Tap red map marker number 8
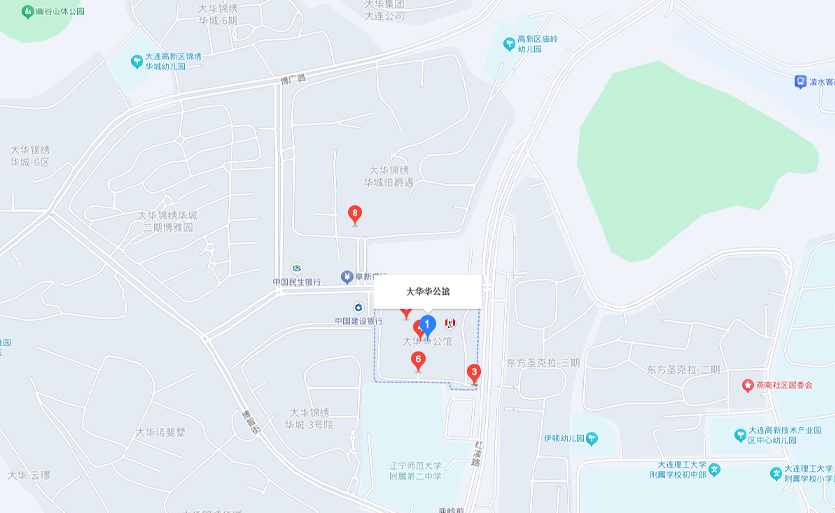The width and height of the screenshot is (835, 513). 354,213
